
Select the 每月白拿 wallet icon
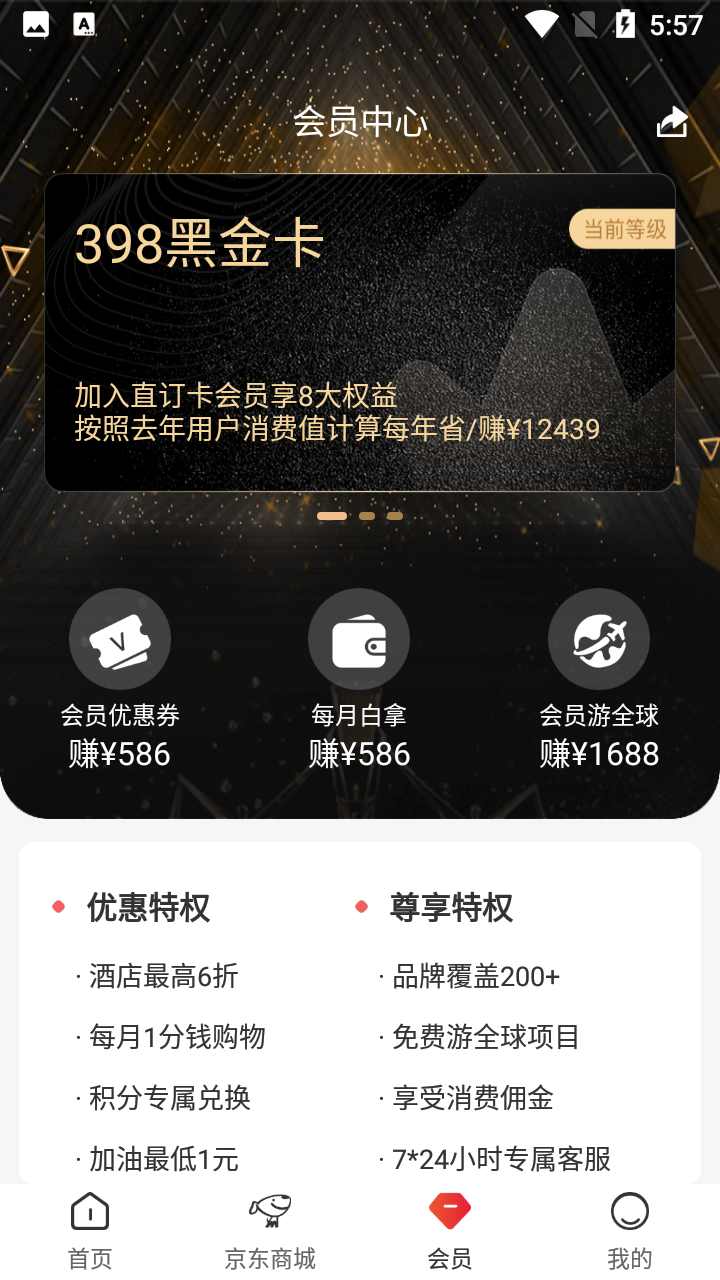359,638
